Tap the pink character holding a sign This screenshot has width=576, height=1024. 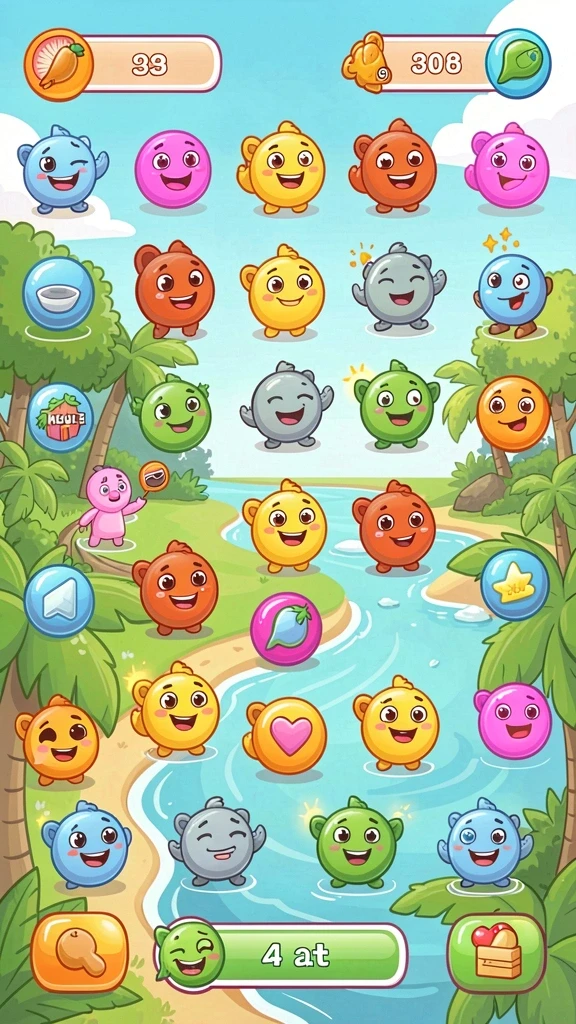[111, 505]
